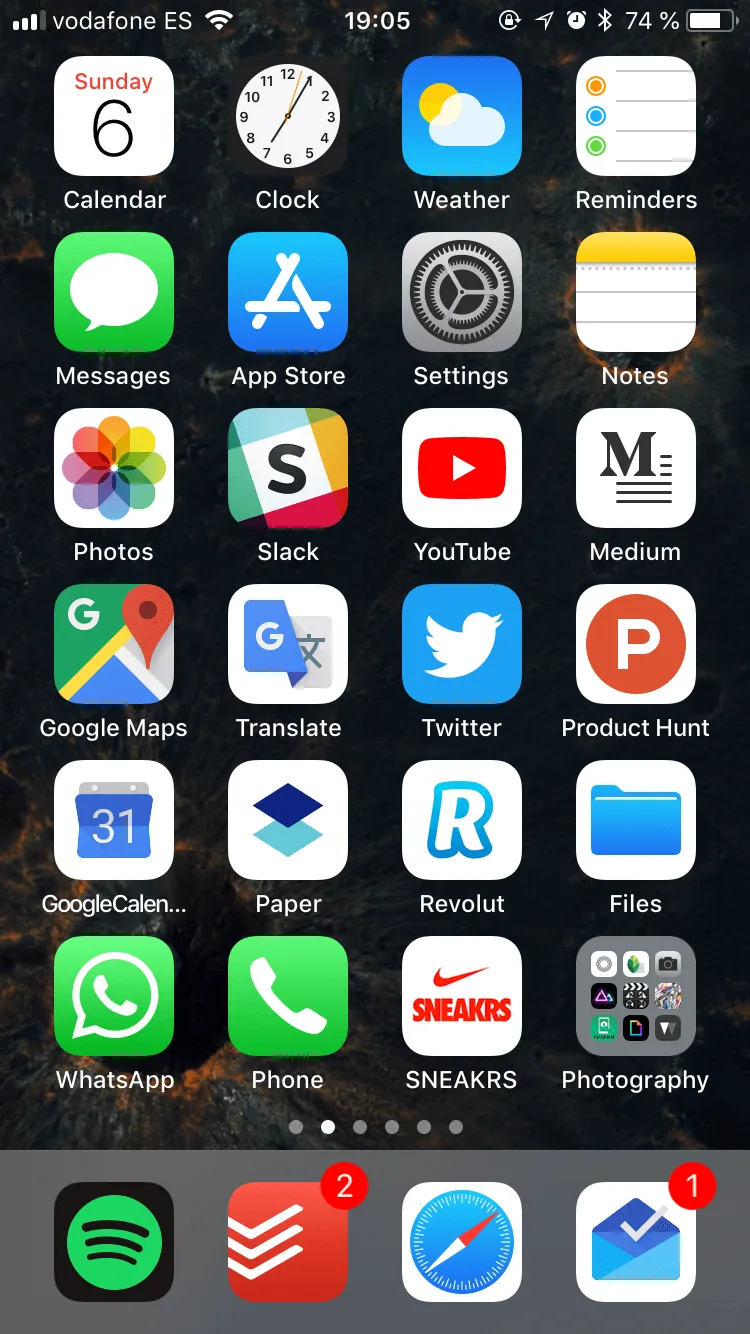Open the Calendar app
This screenshot has width=750, height=1334.
(x=114, y=116)
